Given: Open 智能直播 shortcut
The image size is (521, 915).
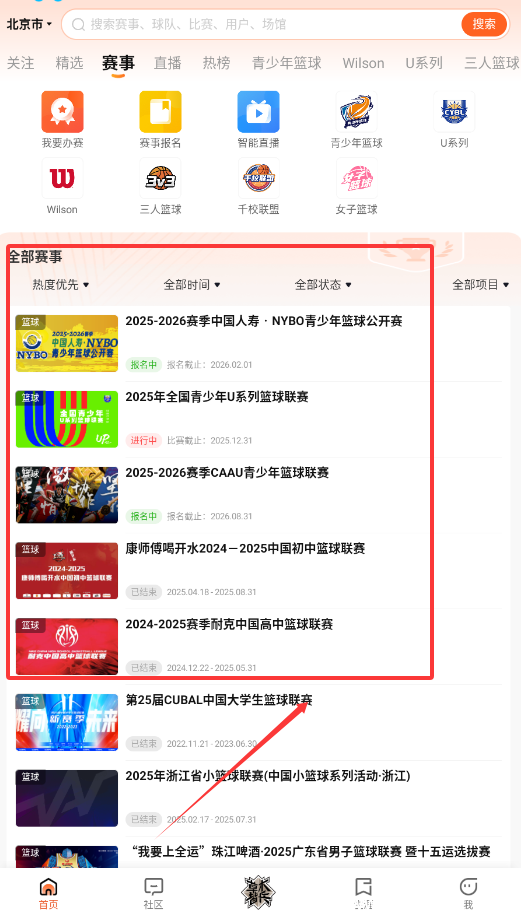Looking at the screenshot, I should (x=258, y=120).
